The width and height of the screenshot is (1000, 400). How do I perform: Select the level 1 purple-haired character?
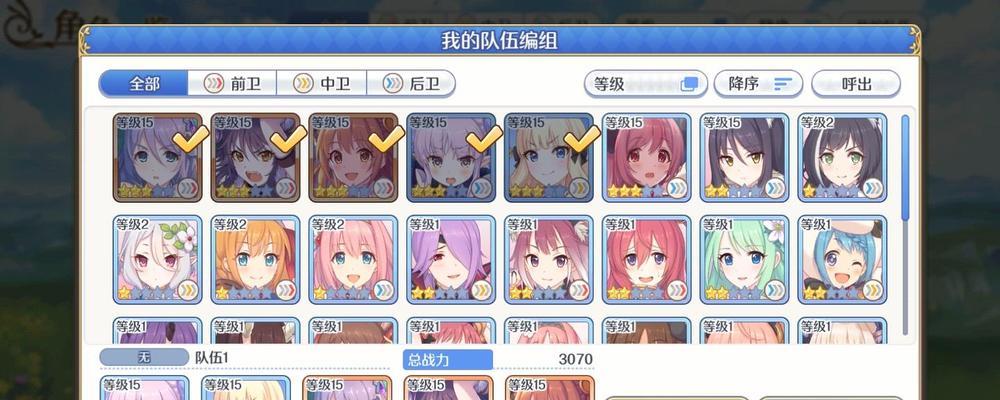[x=451, y=259]
